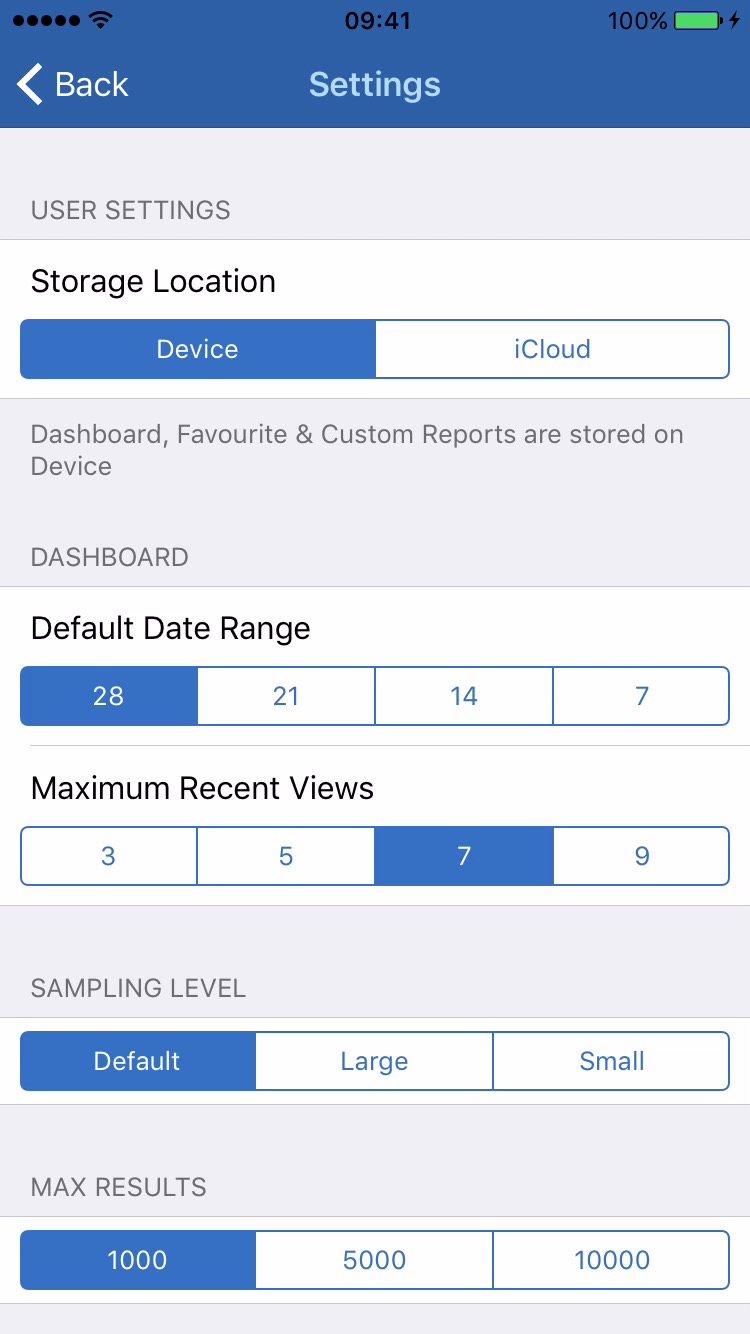Set default date range to 7
The width and height of the screenshot is (750, 1334).
coord(641,696)
